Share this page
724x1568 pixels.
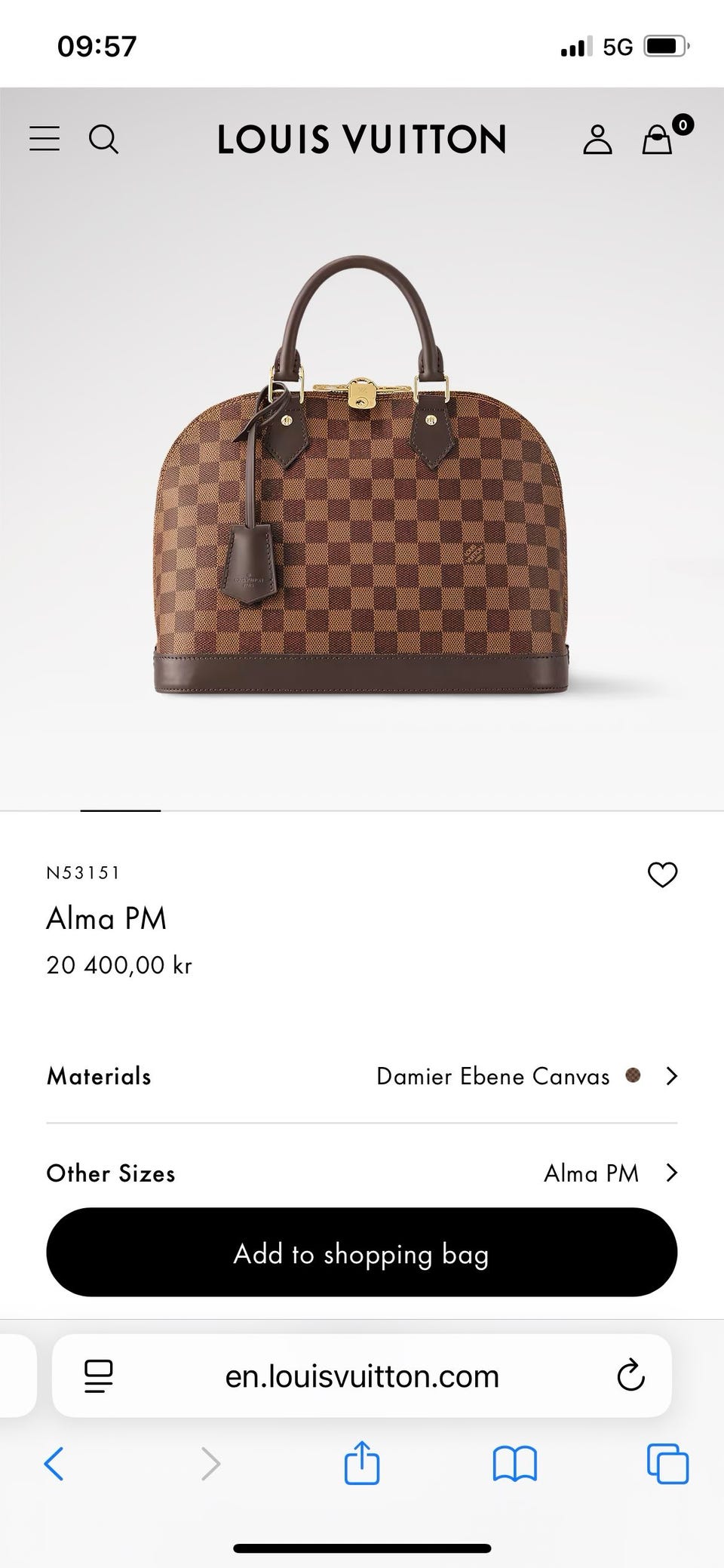[x=362, y=1462]
